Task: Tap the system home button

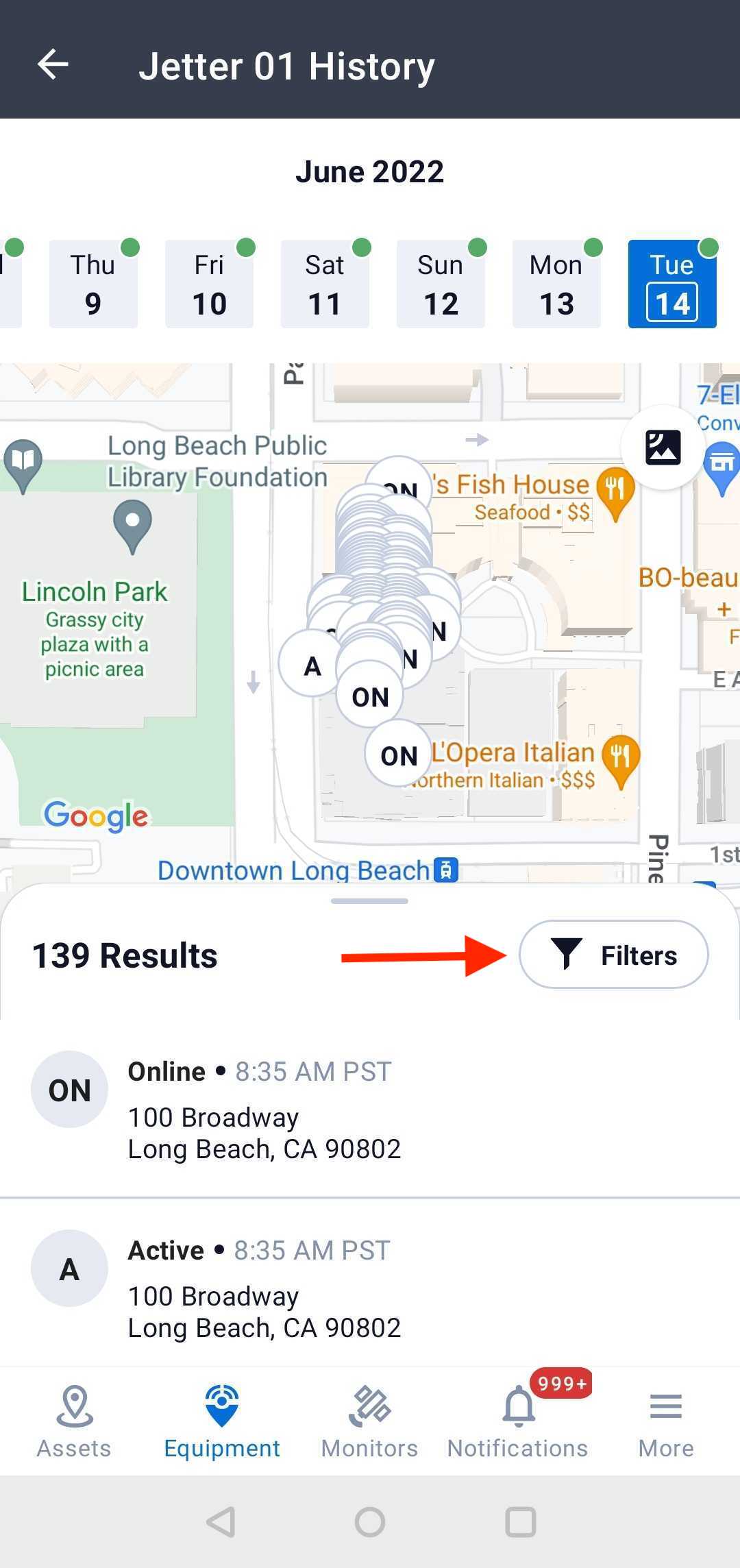Action: [370, 1522]
